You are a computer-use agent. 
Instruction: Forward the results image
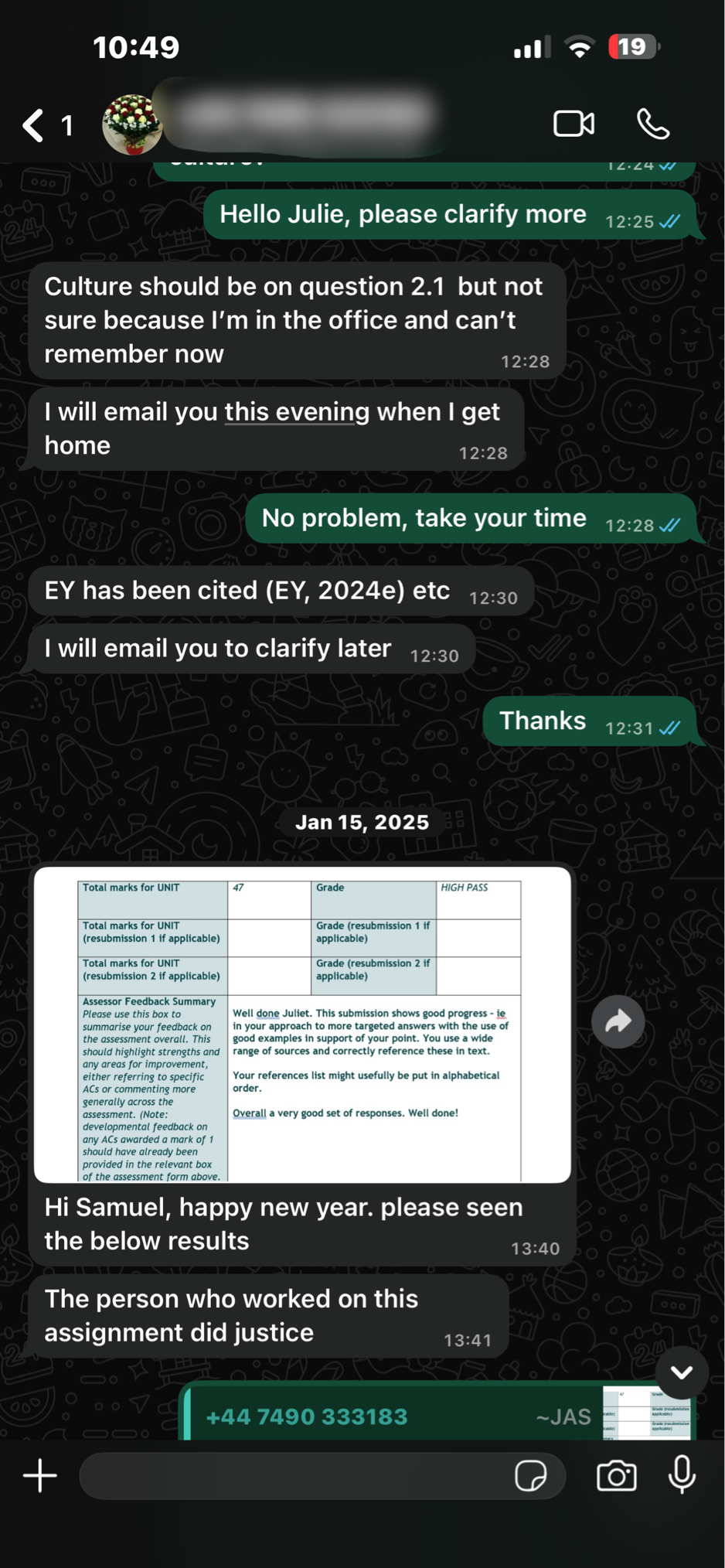(618, 1022)
